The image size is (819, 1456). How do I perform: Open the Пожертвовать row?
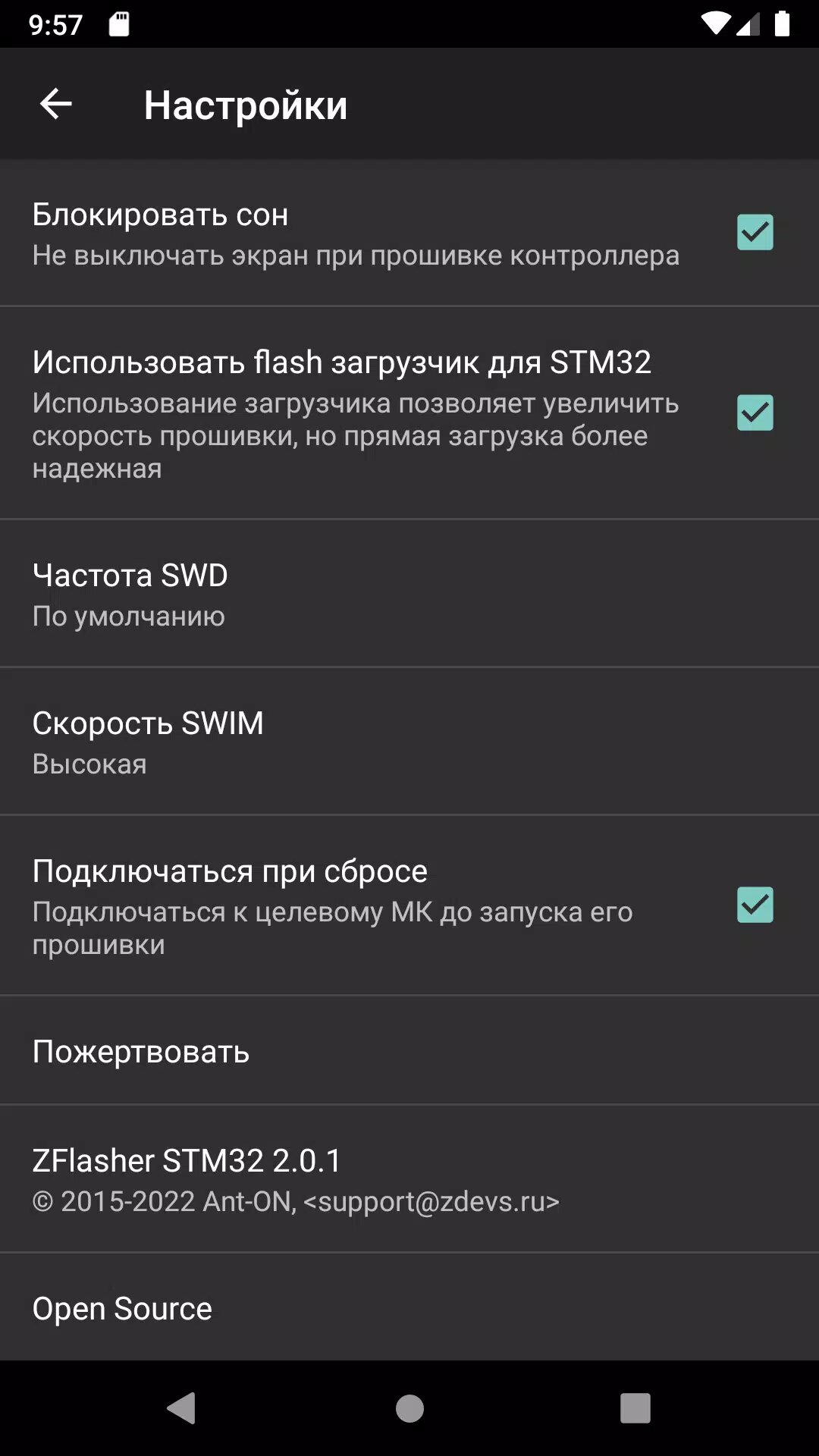click(409, 1051)
